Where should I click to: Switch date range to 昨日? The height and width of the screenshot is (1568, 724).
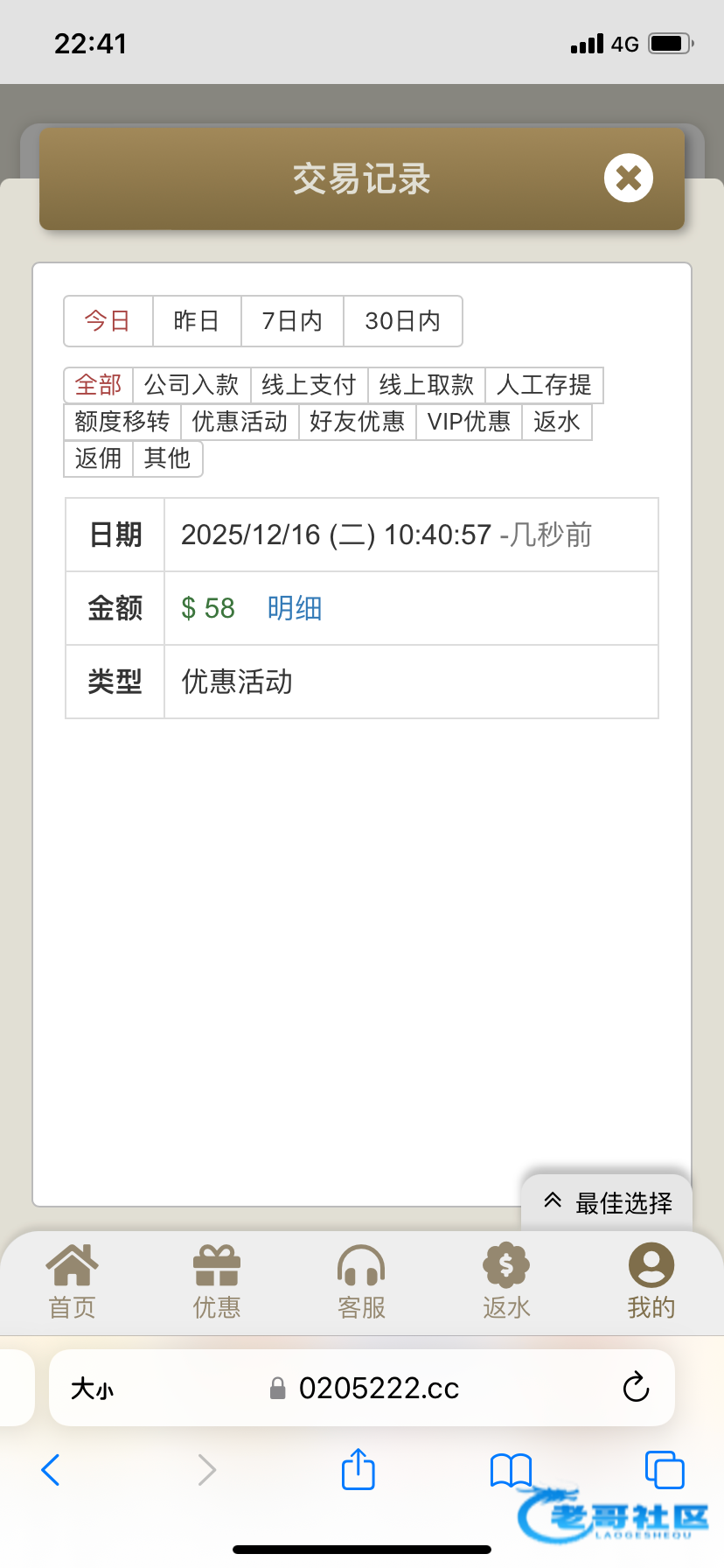point(197,321)
